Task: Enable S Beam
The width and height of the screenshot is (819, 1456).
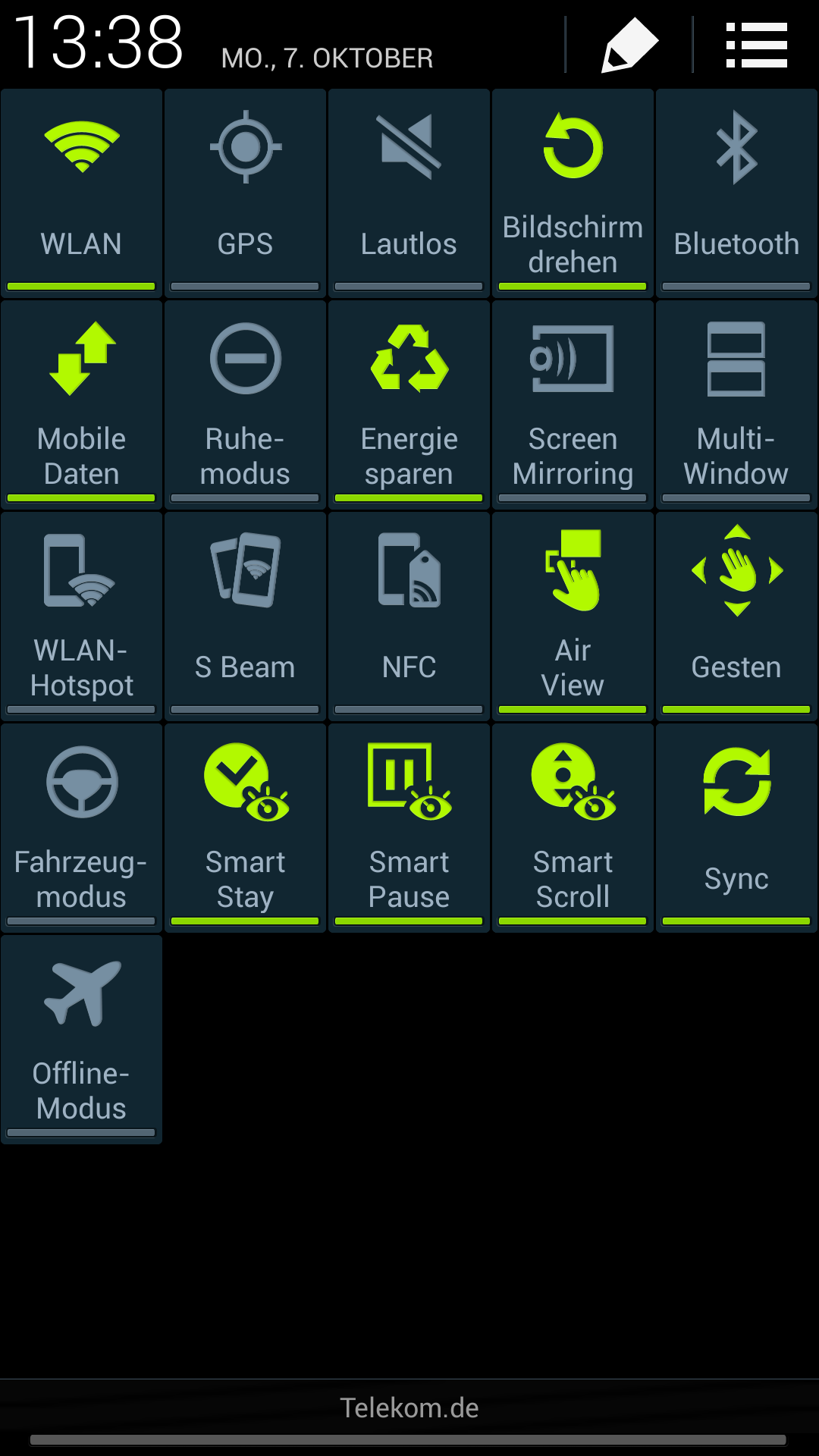Action: [x=245, y=615]
